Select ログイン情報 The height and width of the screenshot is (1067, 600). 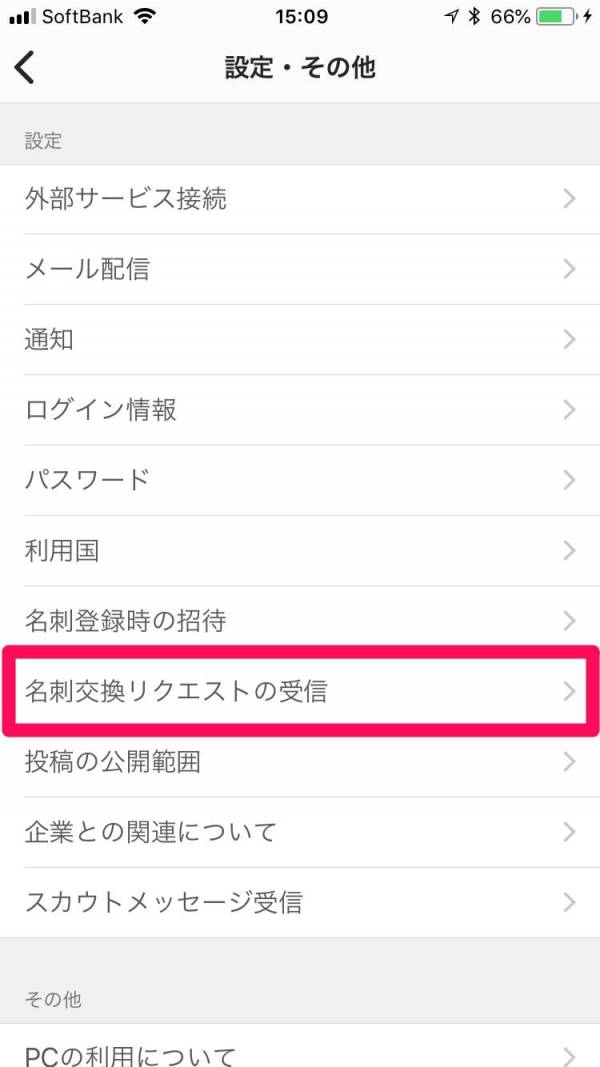(300, 410)
